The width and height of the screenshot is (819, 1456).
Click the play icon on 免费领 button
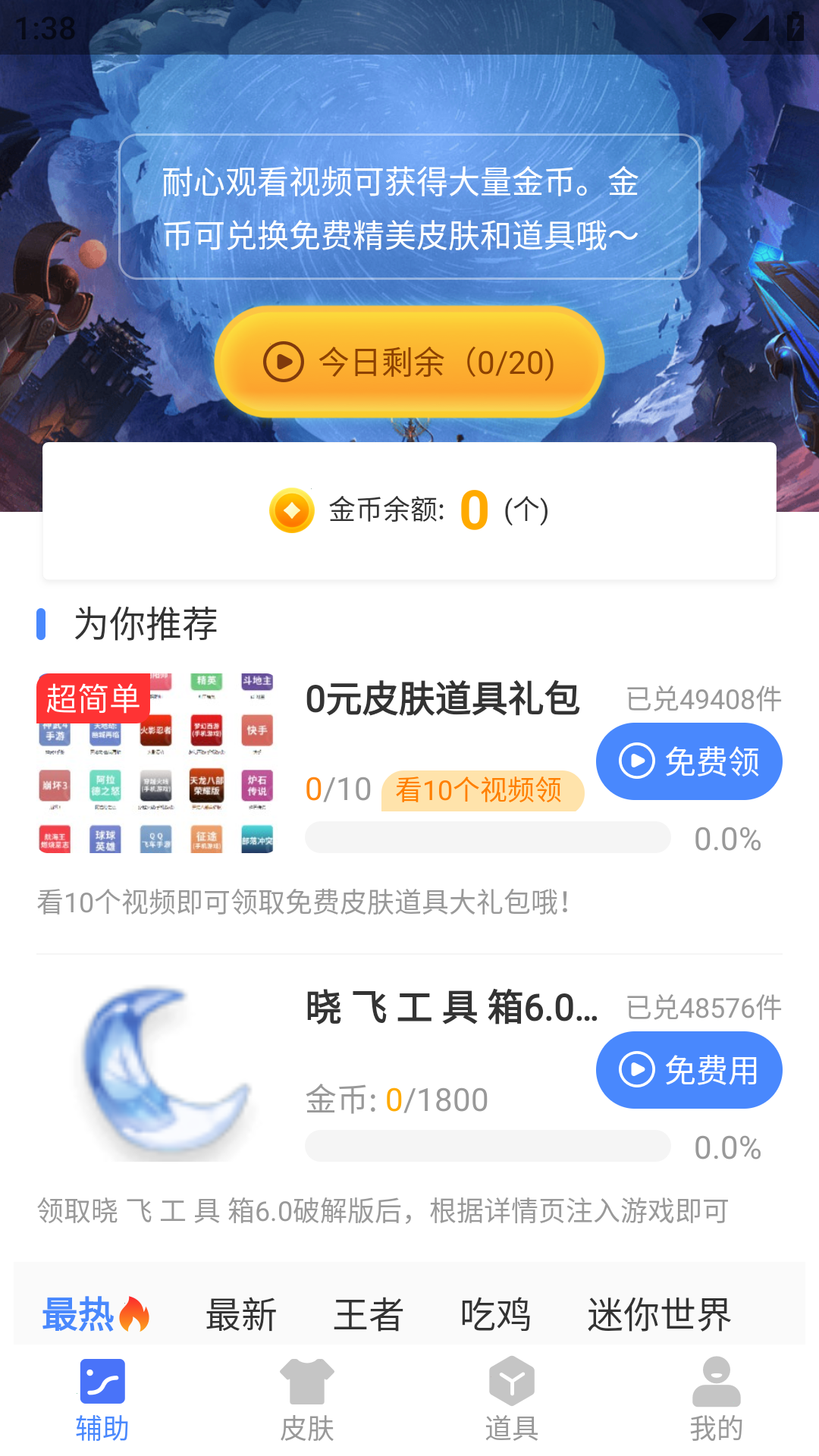(x=637, y=761)
